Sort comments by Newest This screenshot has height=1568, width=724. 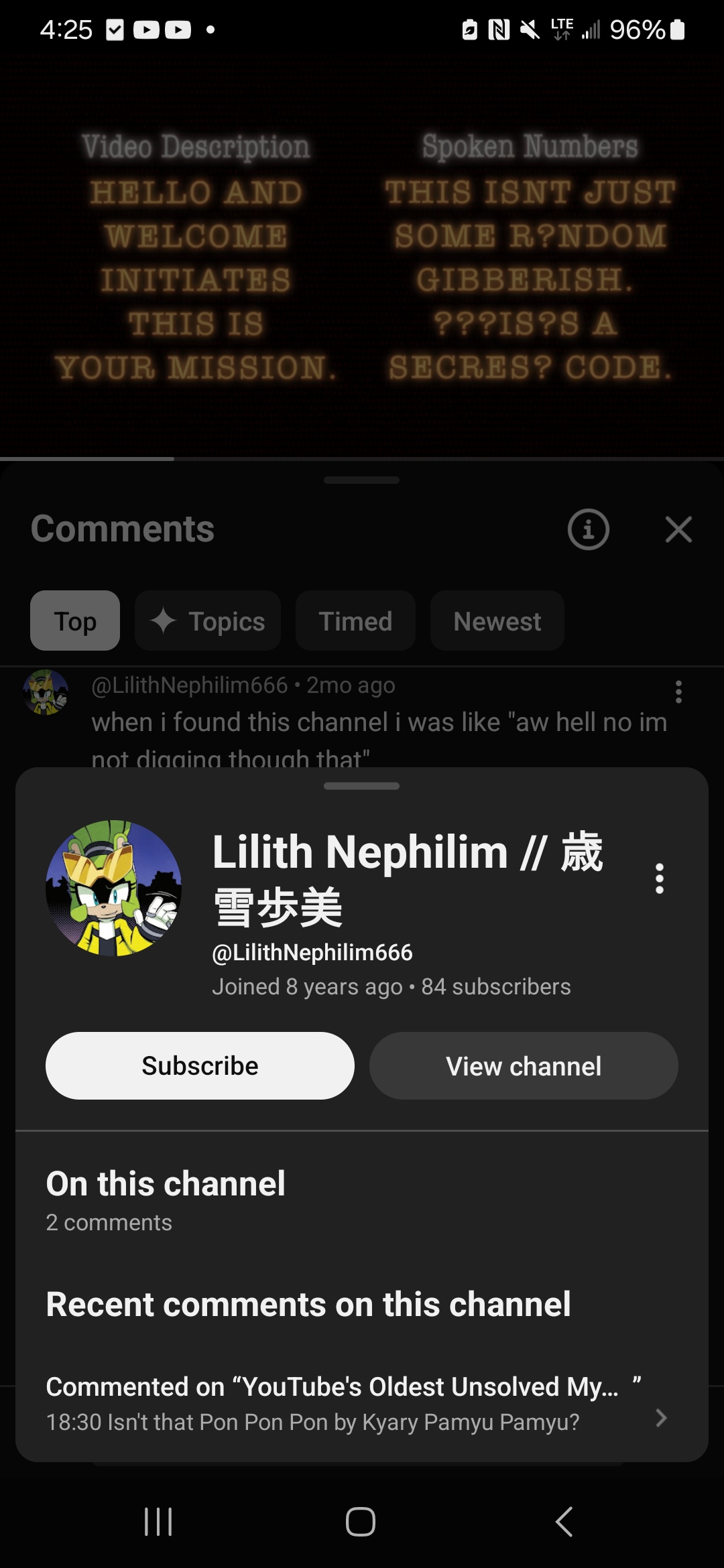click(497, 620)
